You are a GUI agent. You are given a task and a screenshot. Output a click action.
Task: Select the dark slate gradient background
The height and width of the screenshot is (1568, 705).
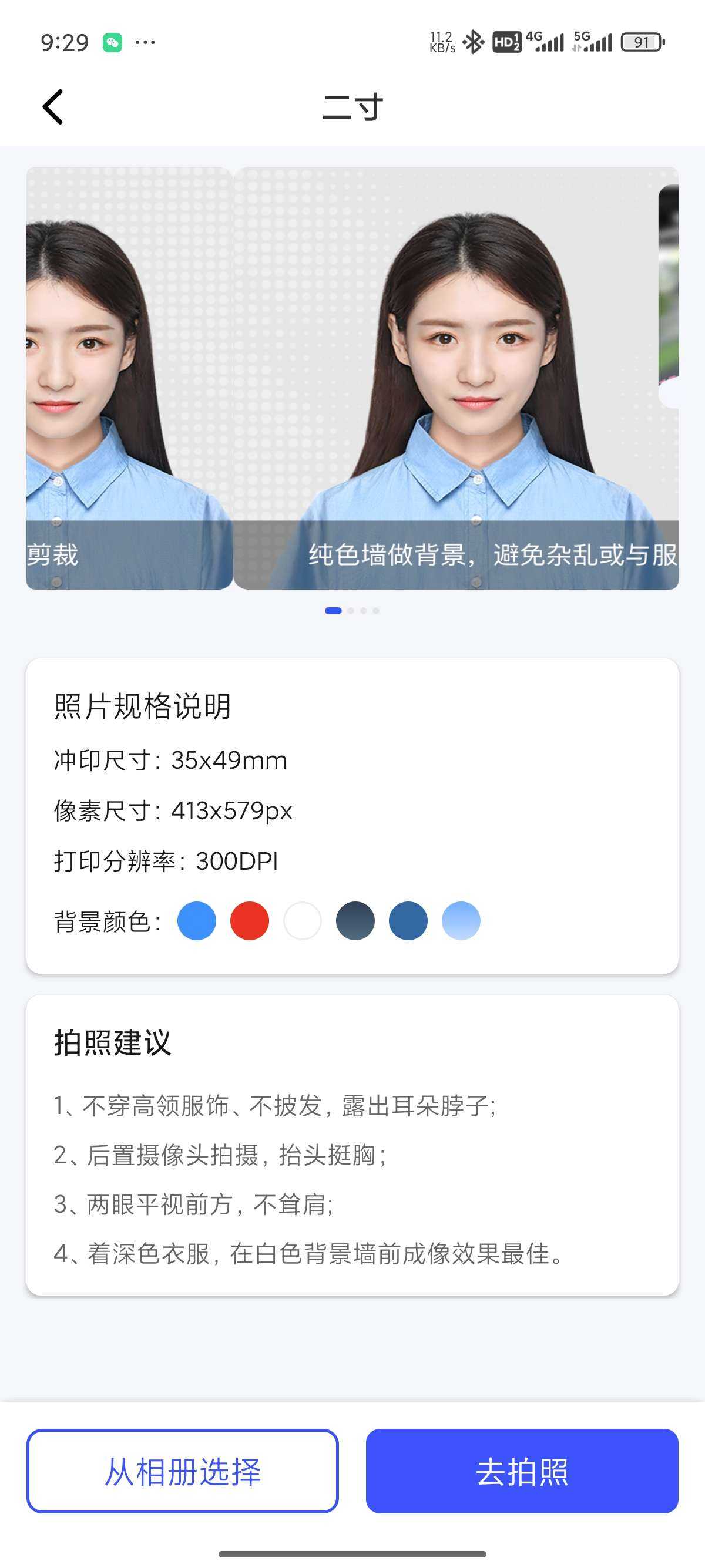click(x=355, y=920)
